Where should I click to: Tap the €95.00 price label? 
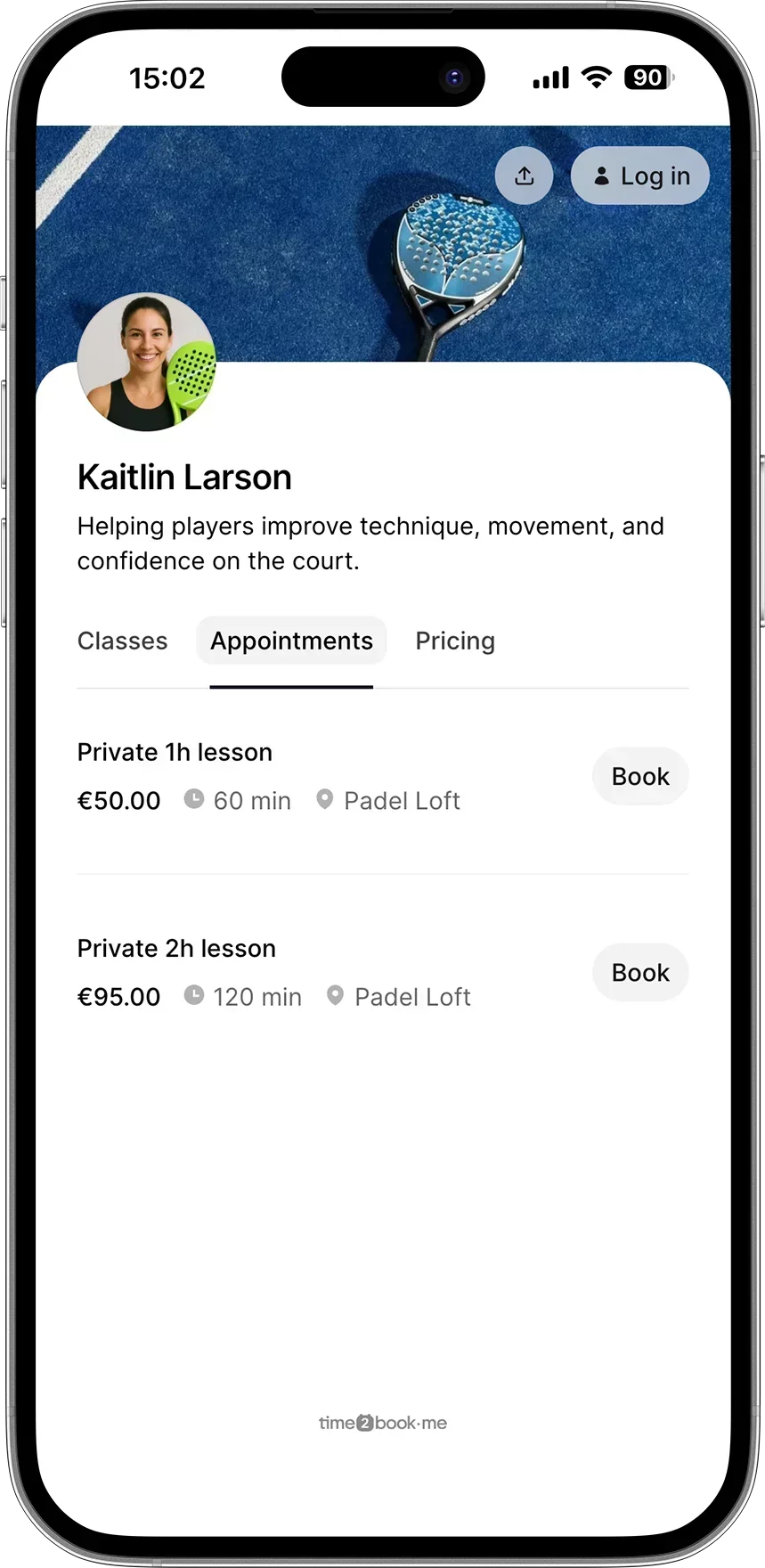[x=118, y=996]
